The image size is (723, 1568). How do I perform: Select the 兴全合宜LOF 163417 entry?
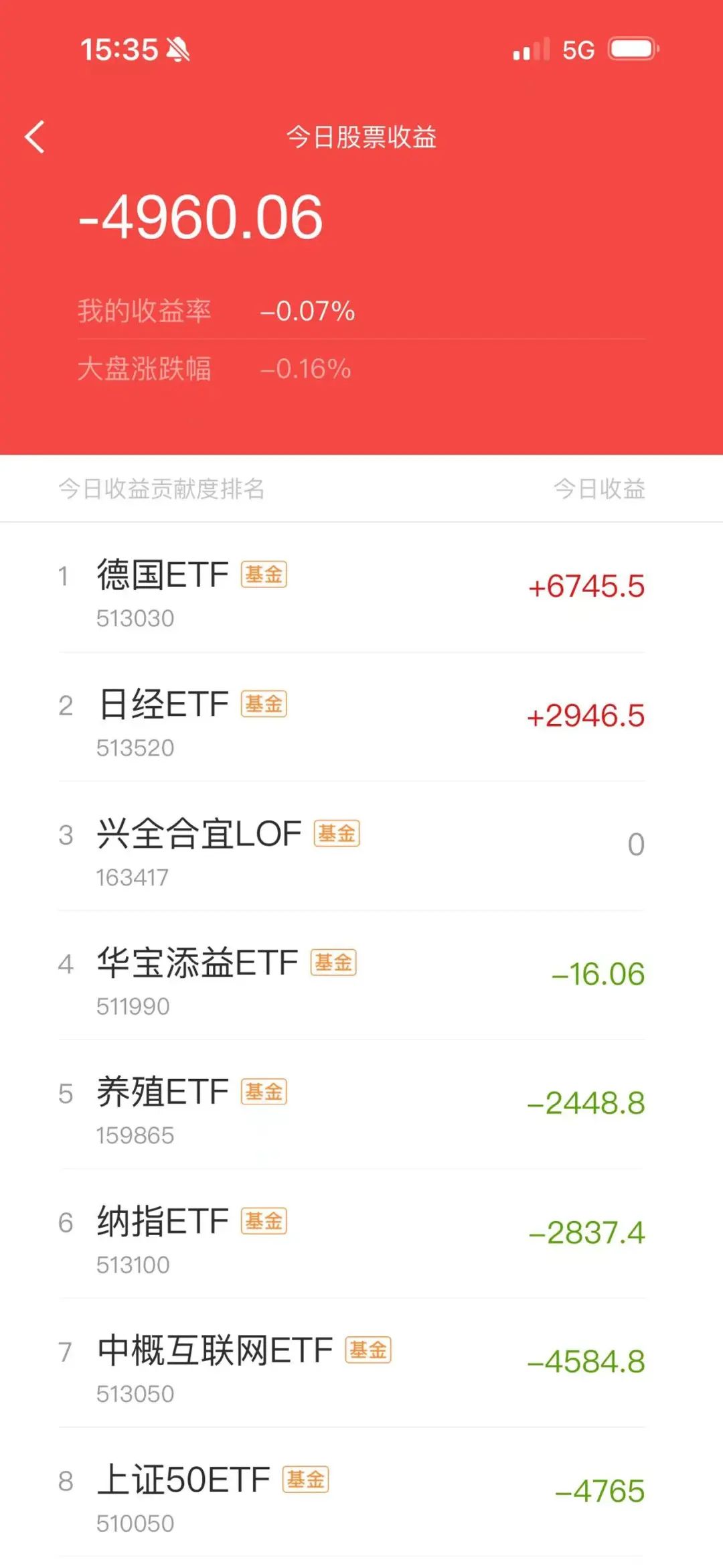coord(361,846)
